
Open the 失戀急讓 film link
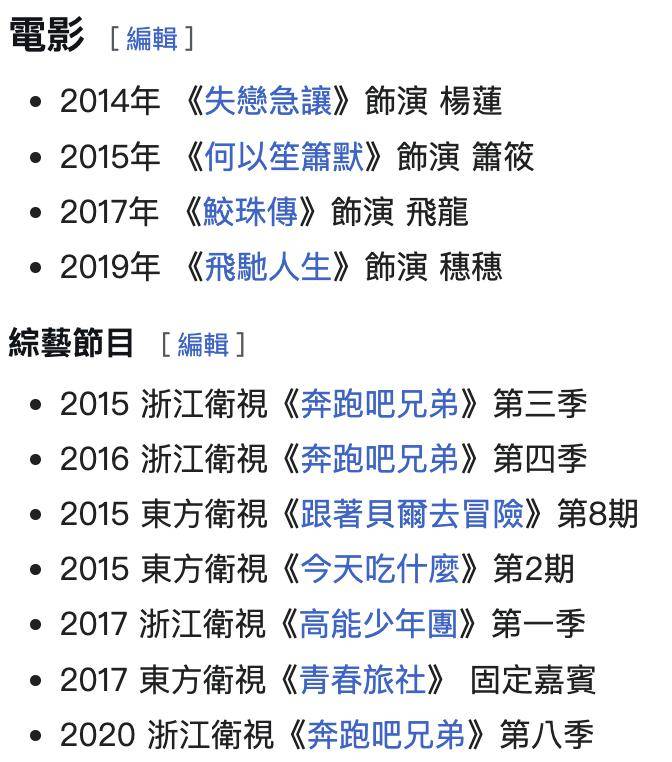click(x=267, y=101)
